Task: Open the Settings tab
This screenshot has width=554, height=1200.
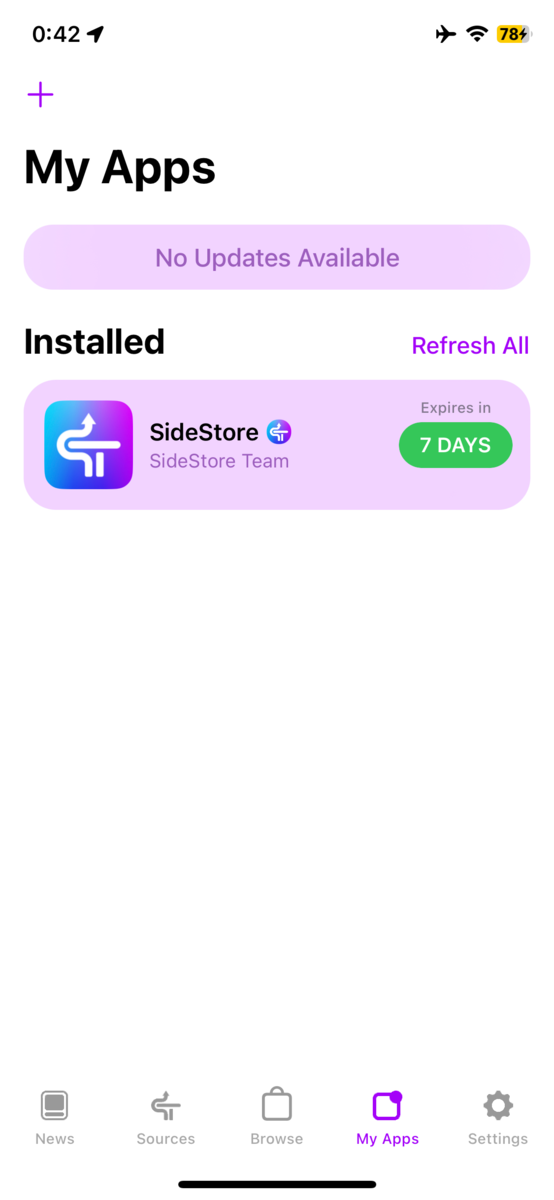Action: 498,1118
